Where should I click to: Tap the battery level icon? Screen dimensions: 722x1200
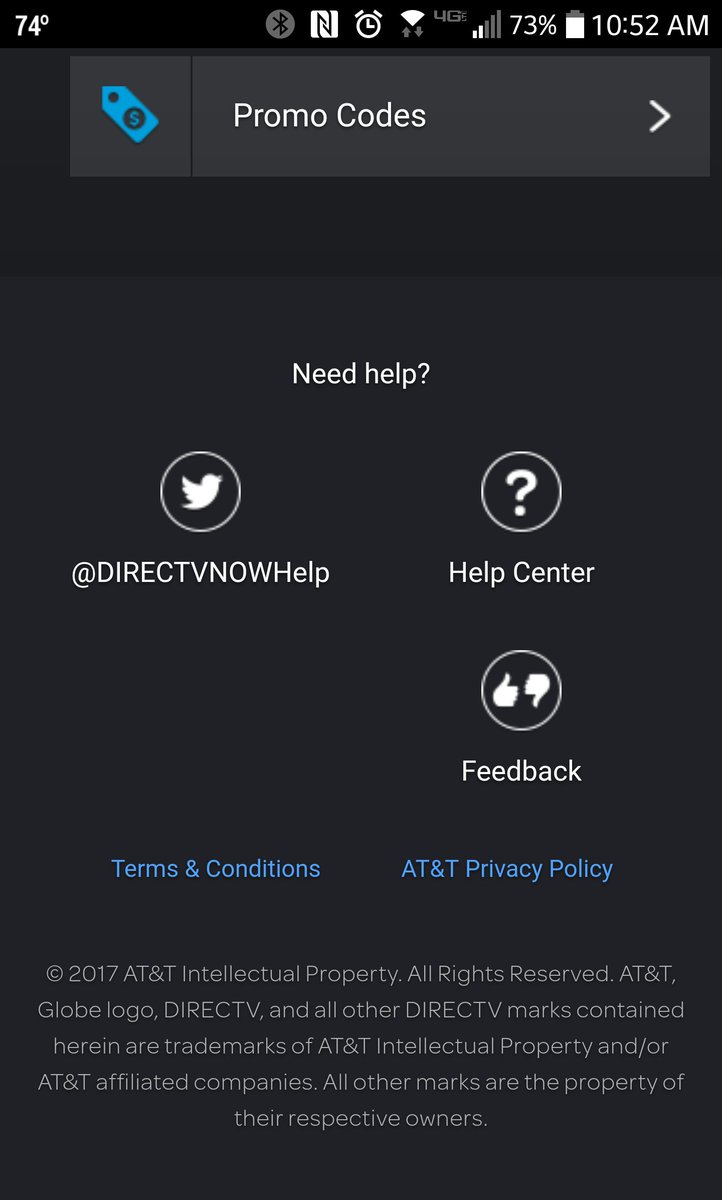(572, 24)
